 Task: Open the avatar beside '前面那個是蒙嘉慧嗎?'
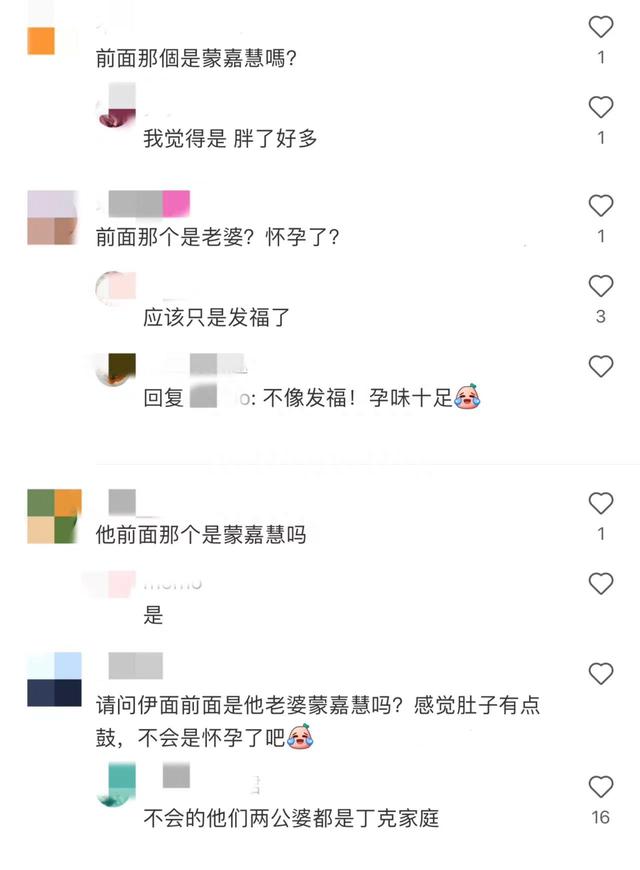(x=41, y=40)
